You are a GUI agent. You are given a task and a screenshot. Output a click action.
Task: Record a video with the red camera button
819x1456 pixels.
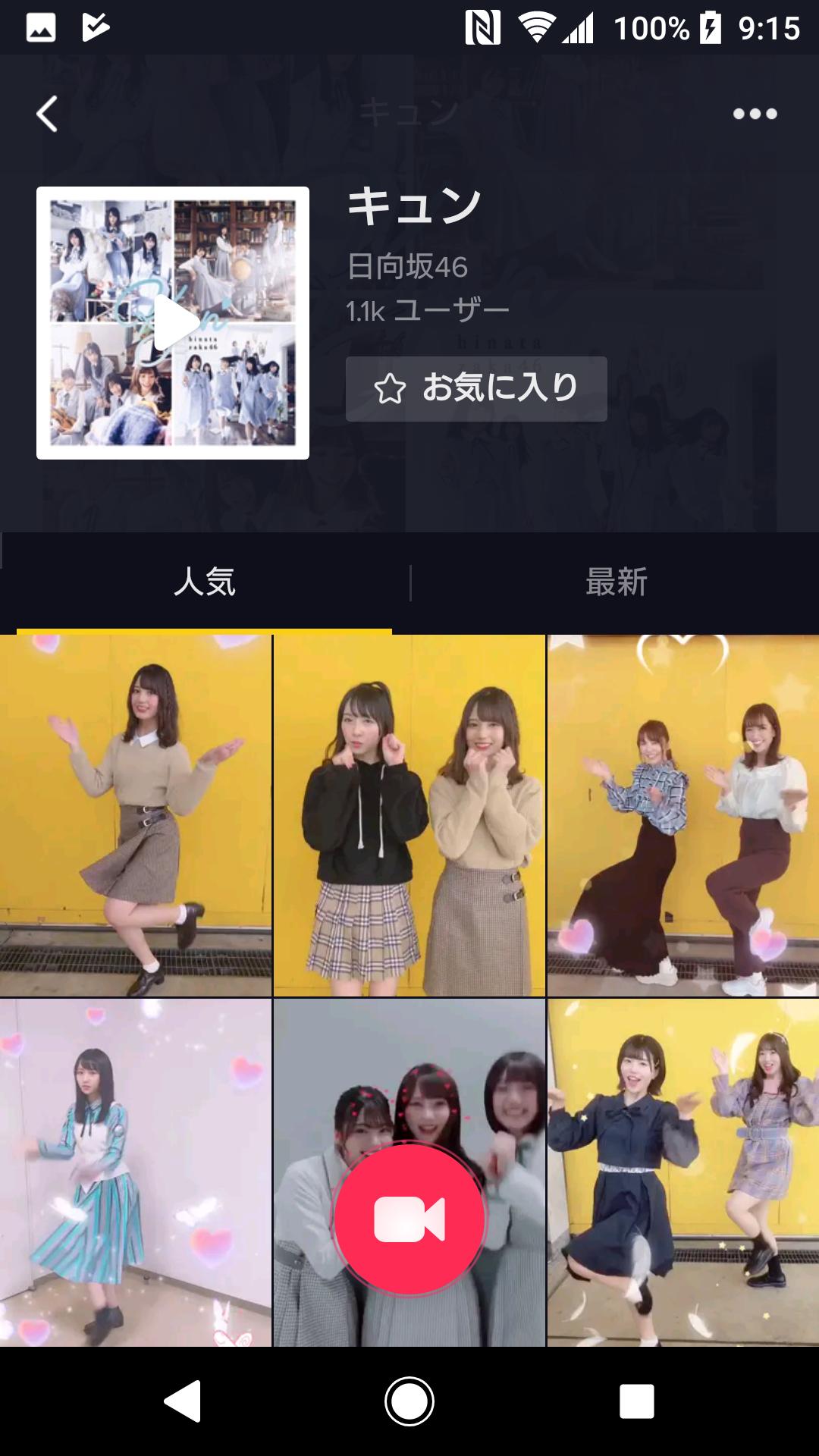click(x=409, y=1219)
